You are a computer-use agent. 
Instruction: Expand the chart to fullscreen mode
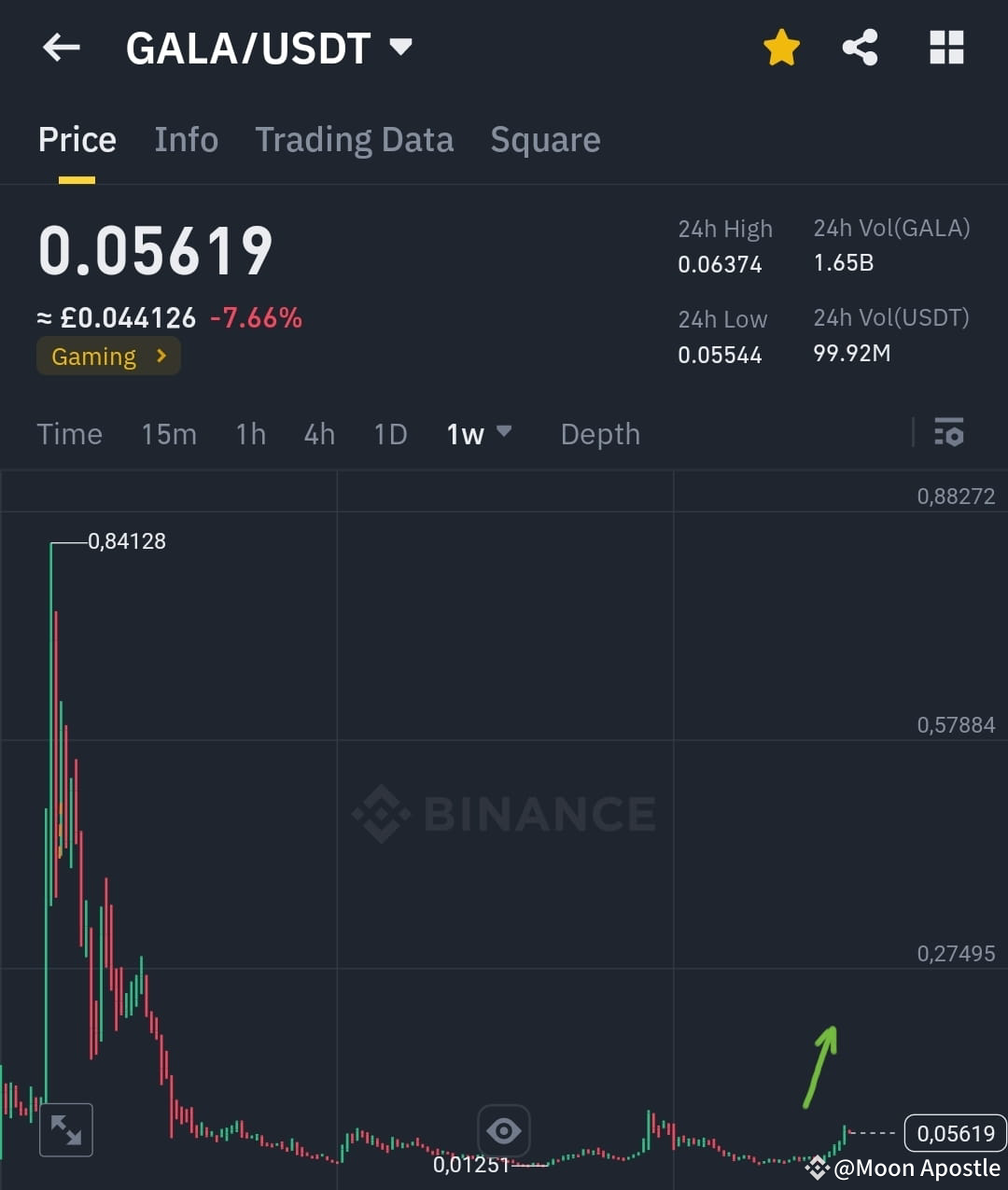[65, 1129]
